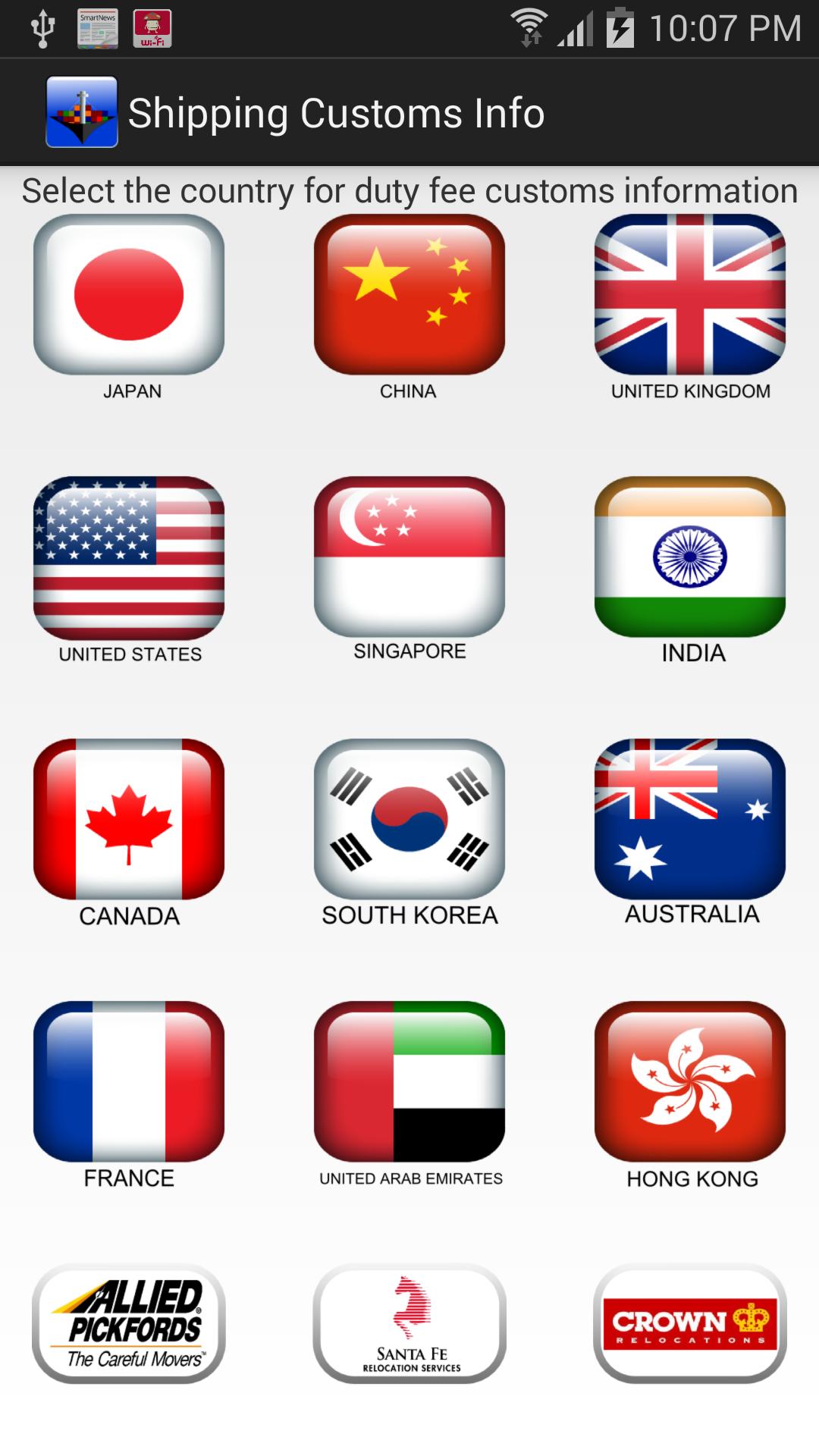Open customs info for China
The width and height of the screenshot is (819, 1456).
tap(409, 294)
